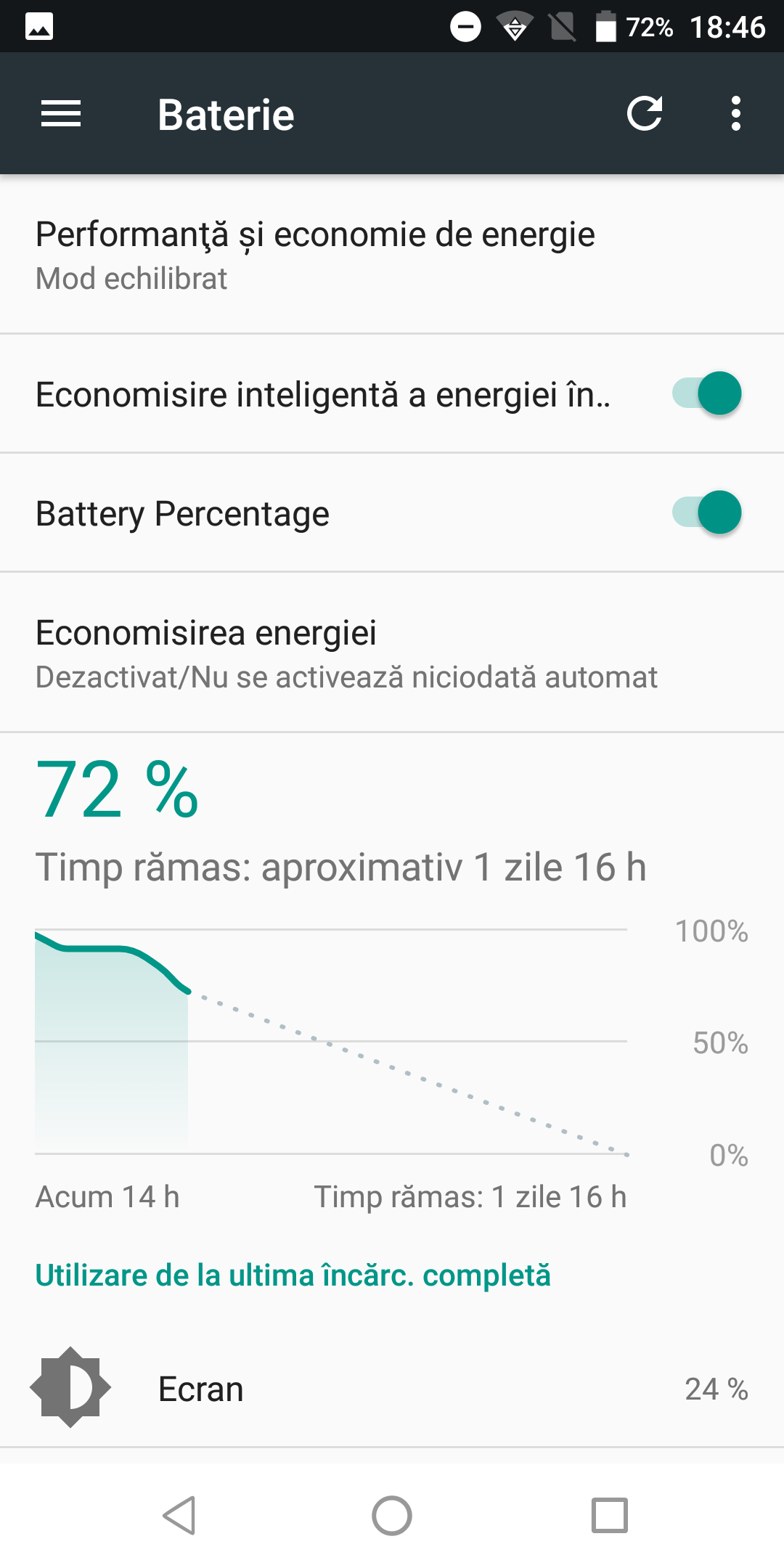This screenshot has height=1568, width=784.
Task: Open Performanță și economie de energie settings
Action: tap(392, 255)
